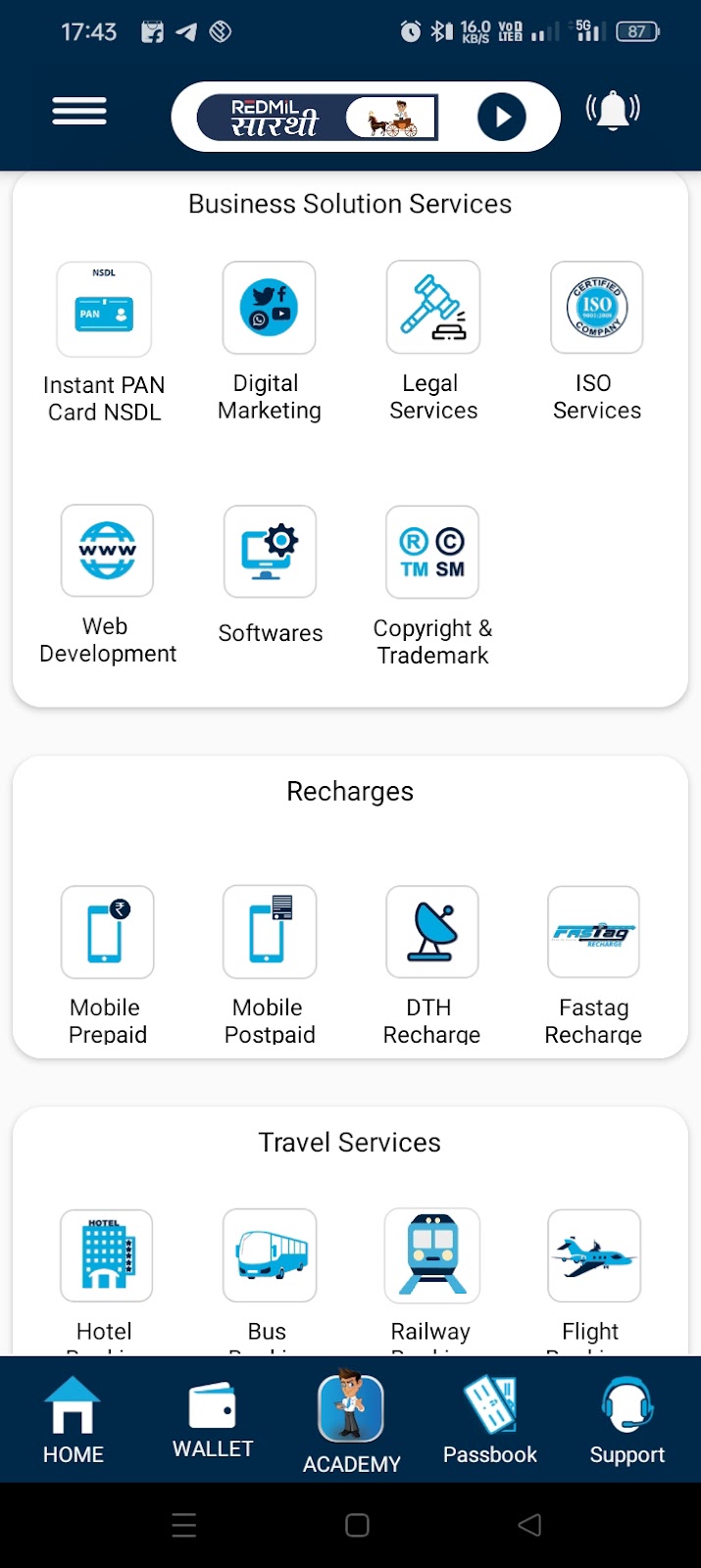
Task: Switch to the Support tab
Action: point(626,1419)
